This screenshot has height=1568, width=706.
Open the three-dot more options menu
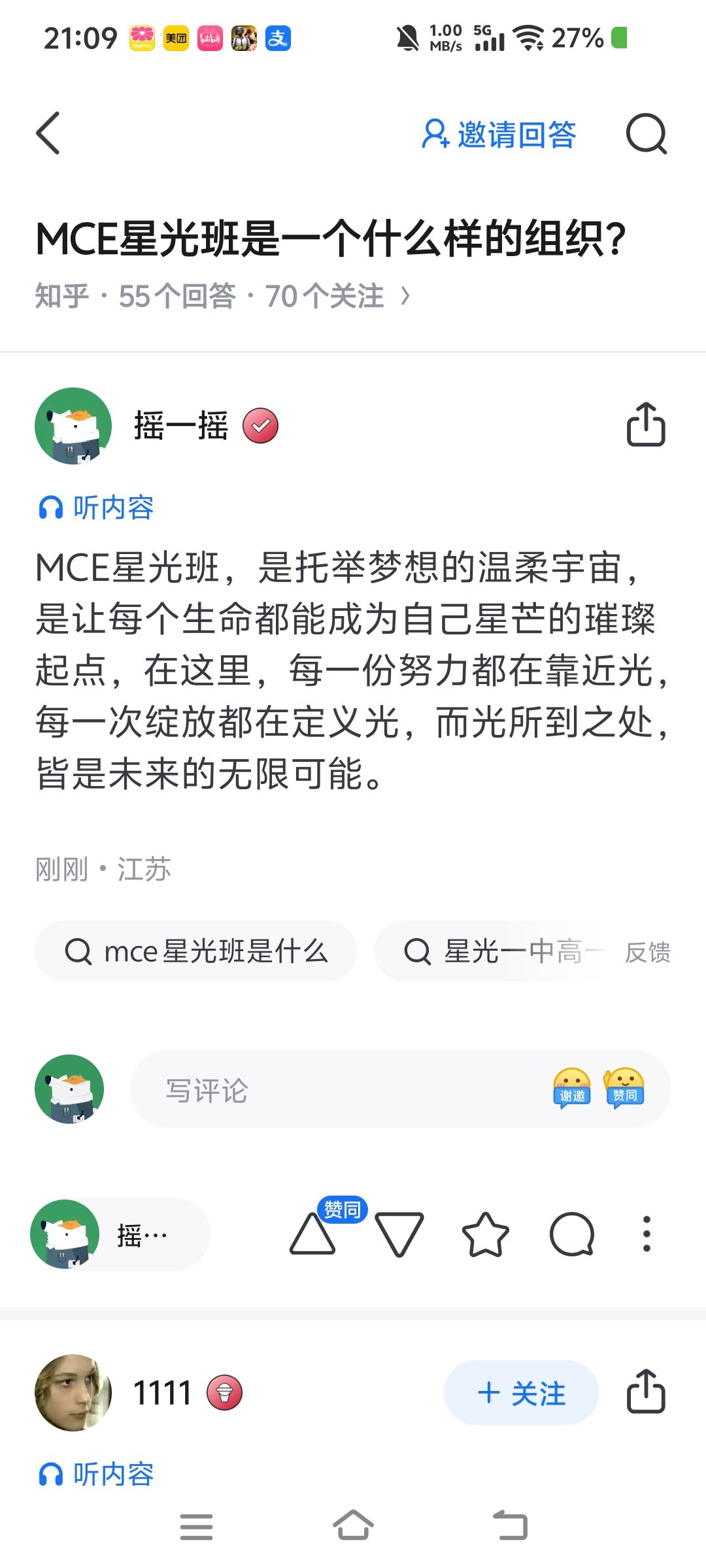pyautogui.click(x=647, y=1234)
